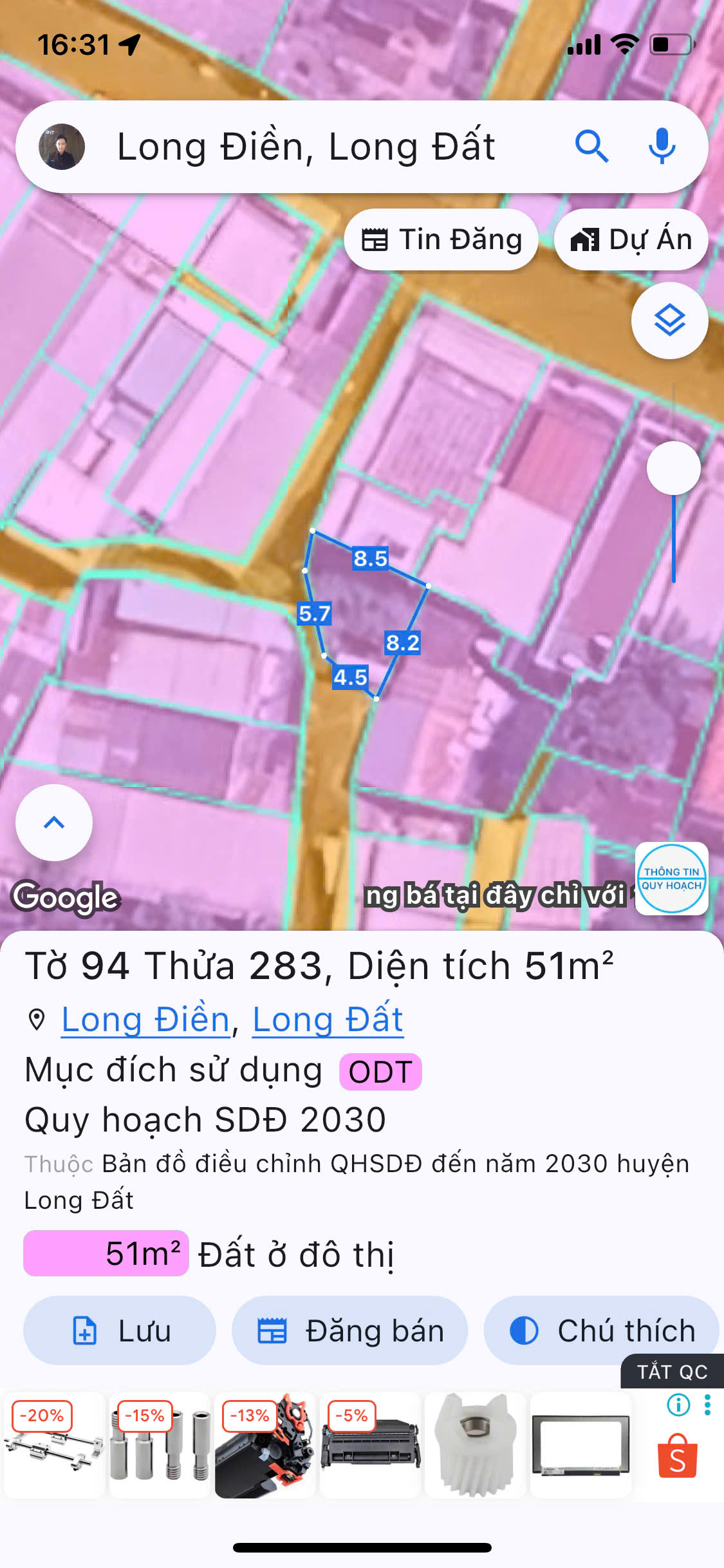Open the map layers button
724x1568 pixels.
pyautogui.click(x=669, y=321)
